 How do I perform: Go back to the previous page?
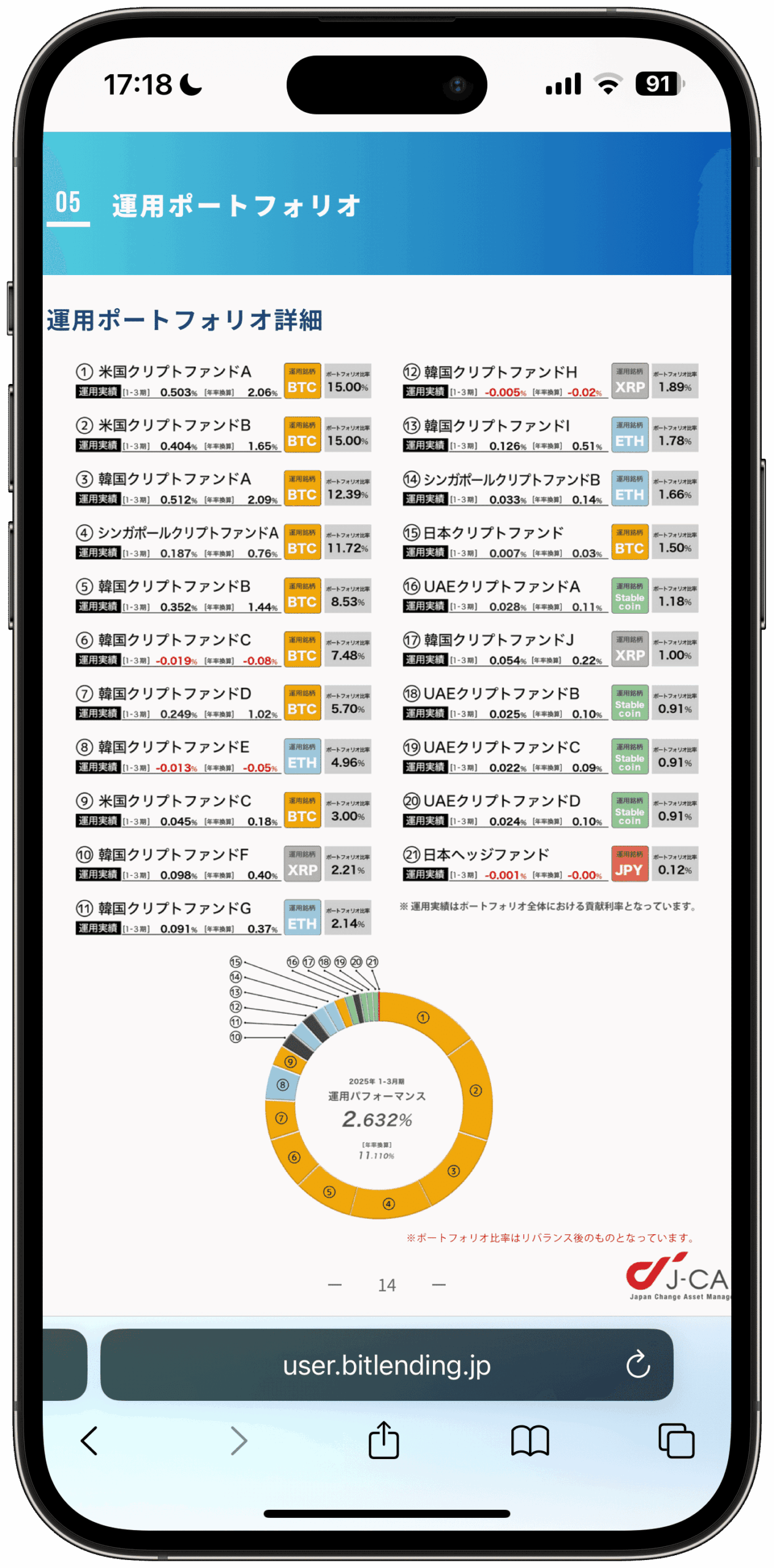pyautogui.click(x=89, y=1441)
